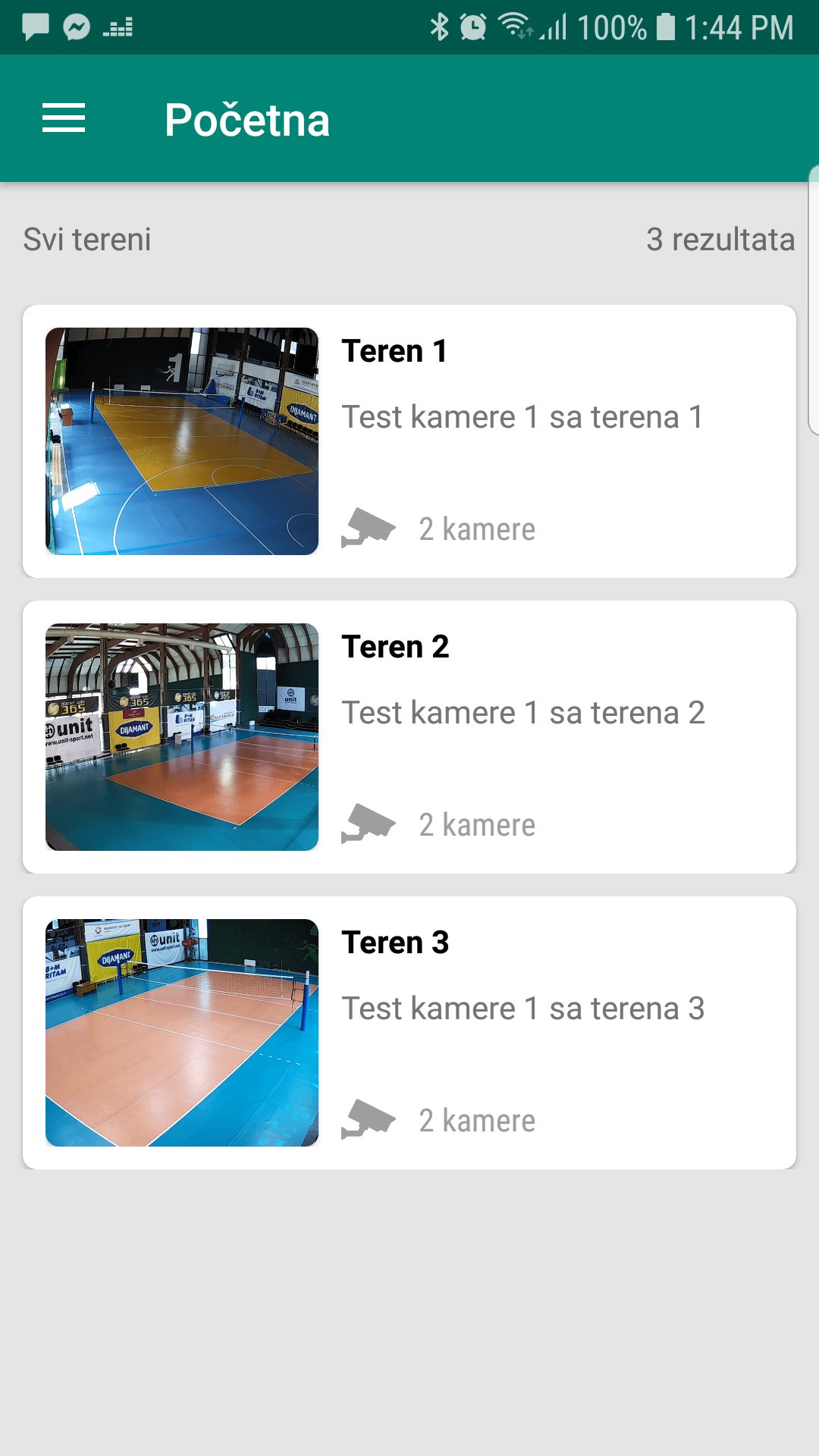Open the Teren 1 card
This screenshot has height=1456, width=819.
[409, 441]
